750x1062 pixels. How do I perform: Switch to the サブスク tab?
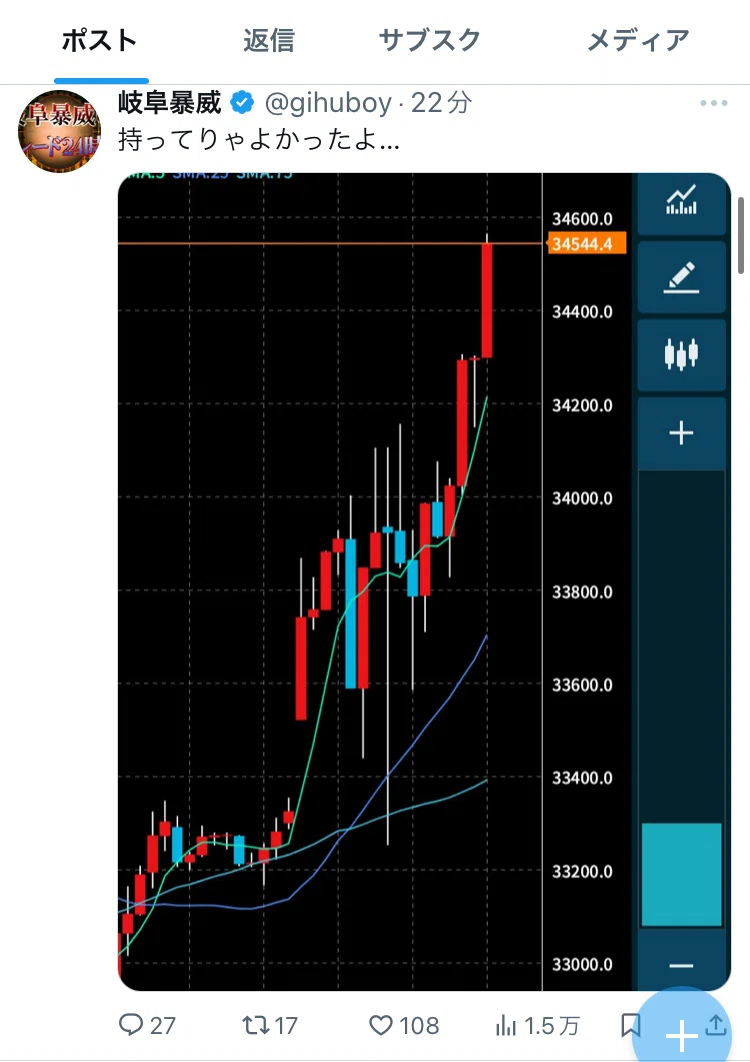(x=429, y=41)
